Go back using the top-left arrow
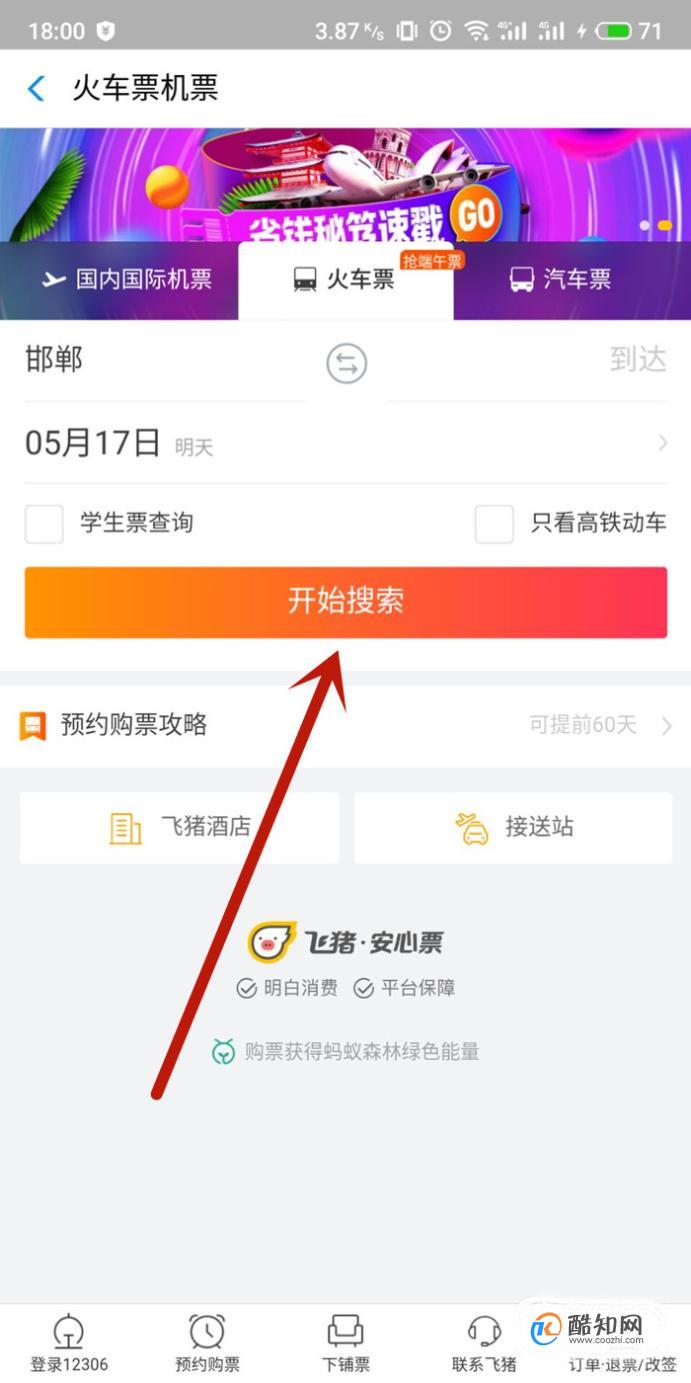The image size is (691, 1383). 36,89
